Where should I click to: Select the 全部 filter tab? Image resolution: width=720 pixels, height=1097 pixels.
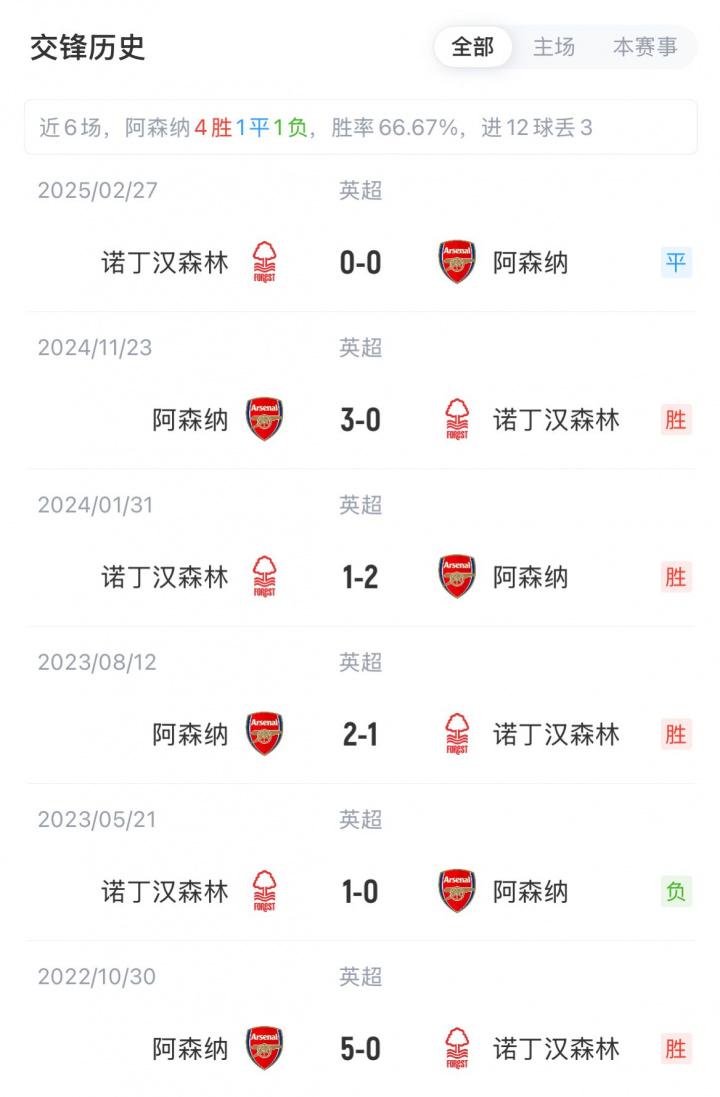click(473, 46)
